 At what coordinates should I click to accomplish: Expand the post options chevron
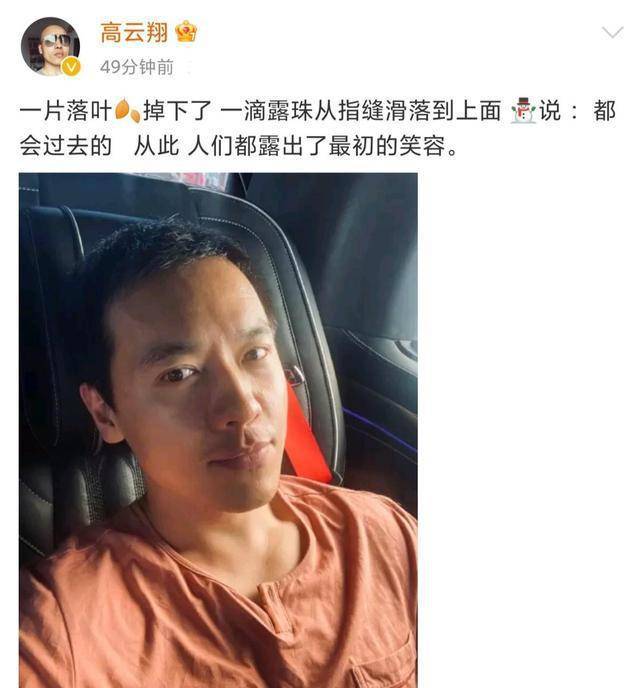[611, 33]
